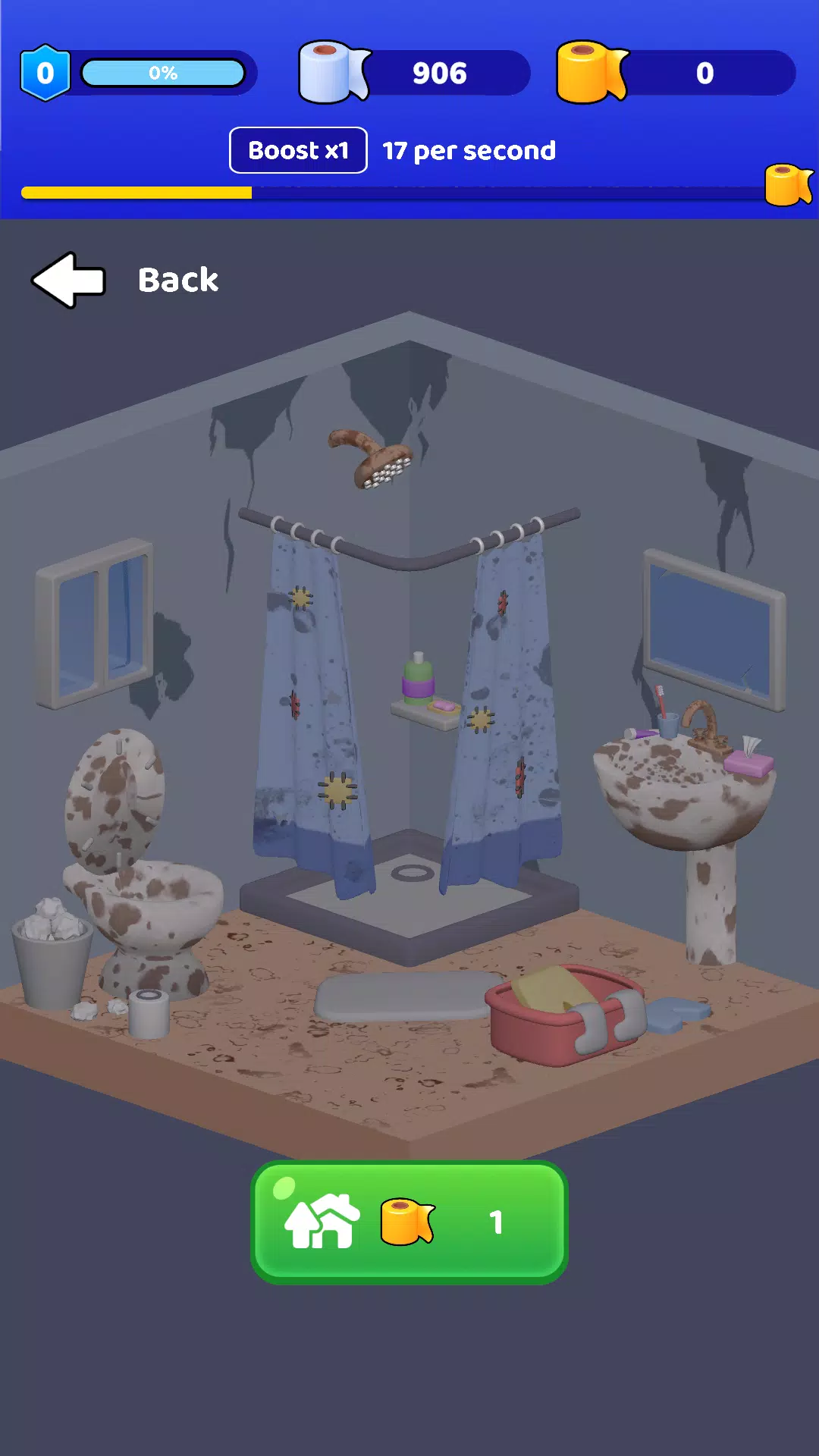
Task: Buy house upgrade for 1 golden roll
Action: [409, 1221]
